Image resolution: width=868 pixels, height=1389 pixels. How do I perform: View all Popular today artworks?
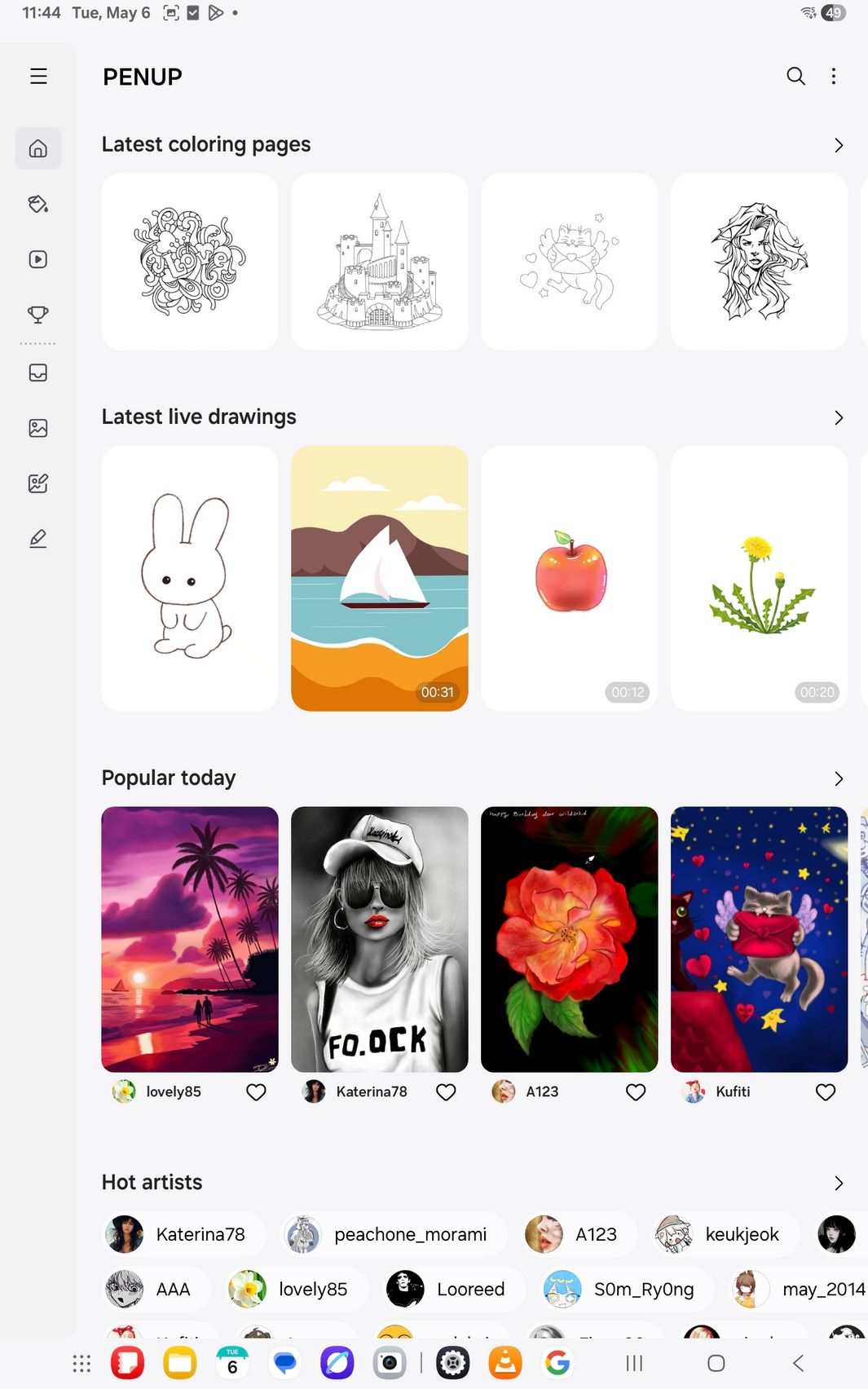point(839,778)
